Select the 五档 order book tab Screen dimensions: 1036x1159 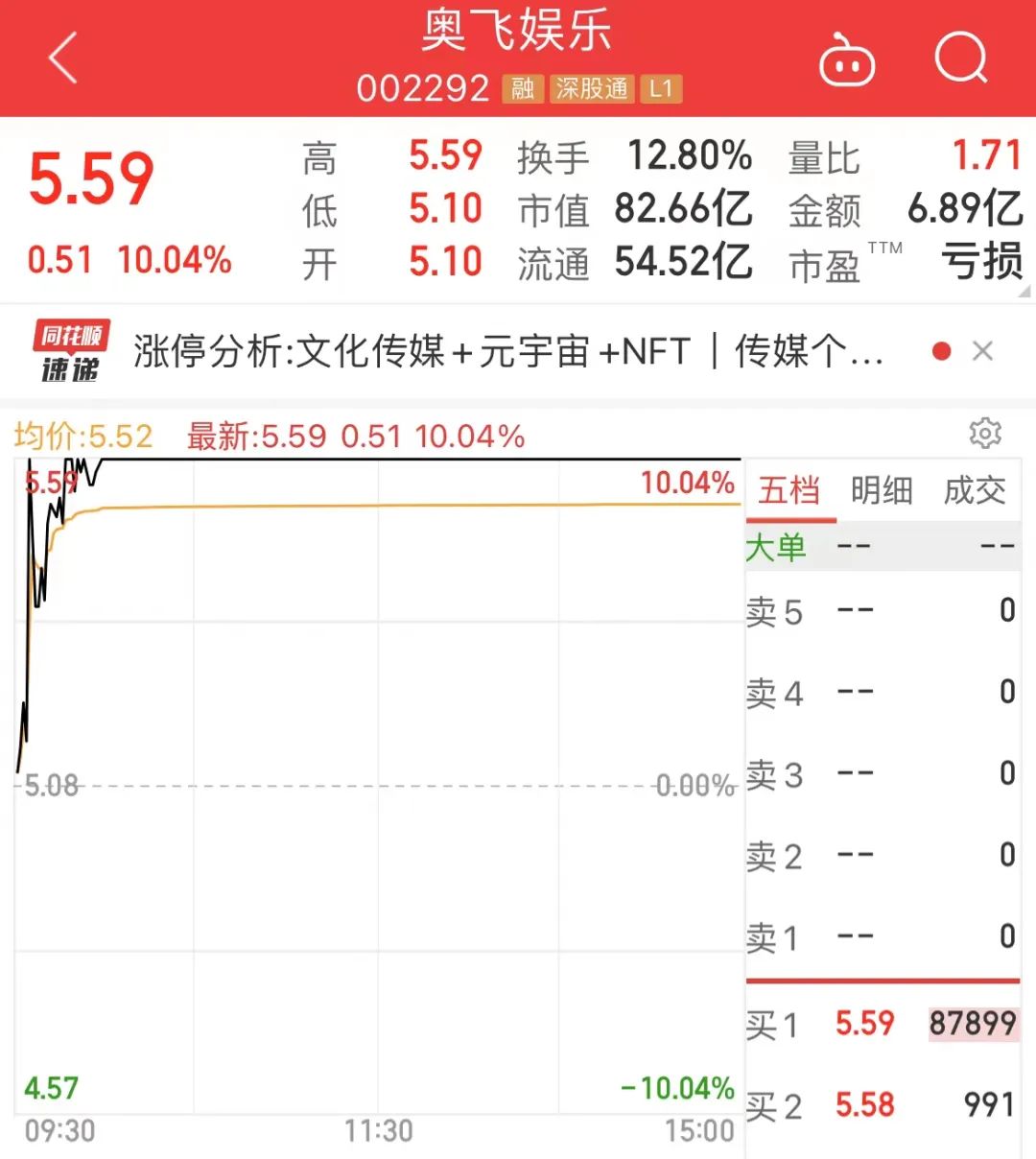789,490
